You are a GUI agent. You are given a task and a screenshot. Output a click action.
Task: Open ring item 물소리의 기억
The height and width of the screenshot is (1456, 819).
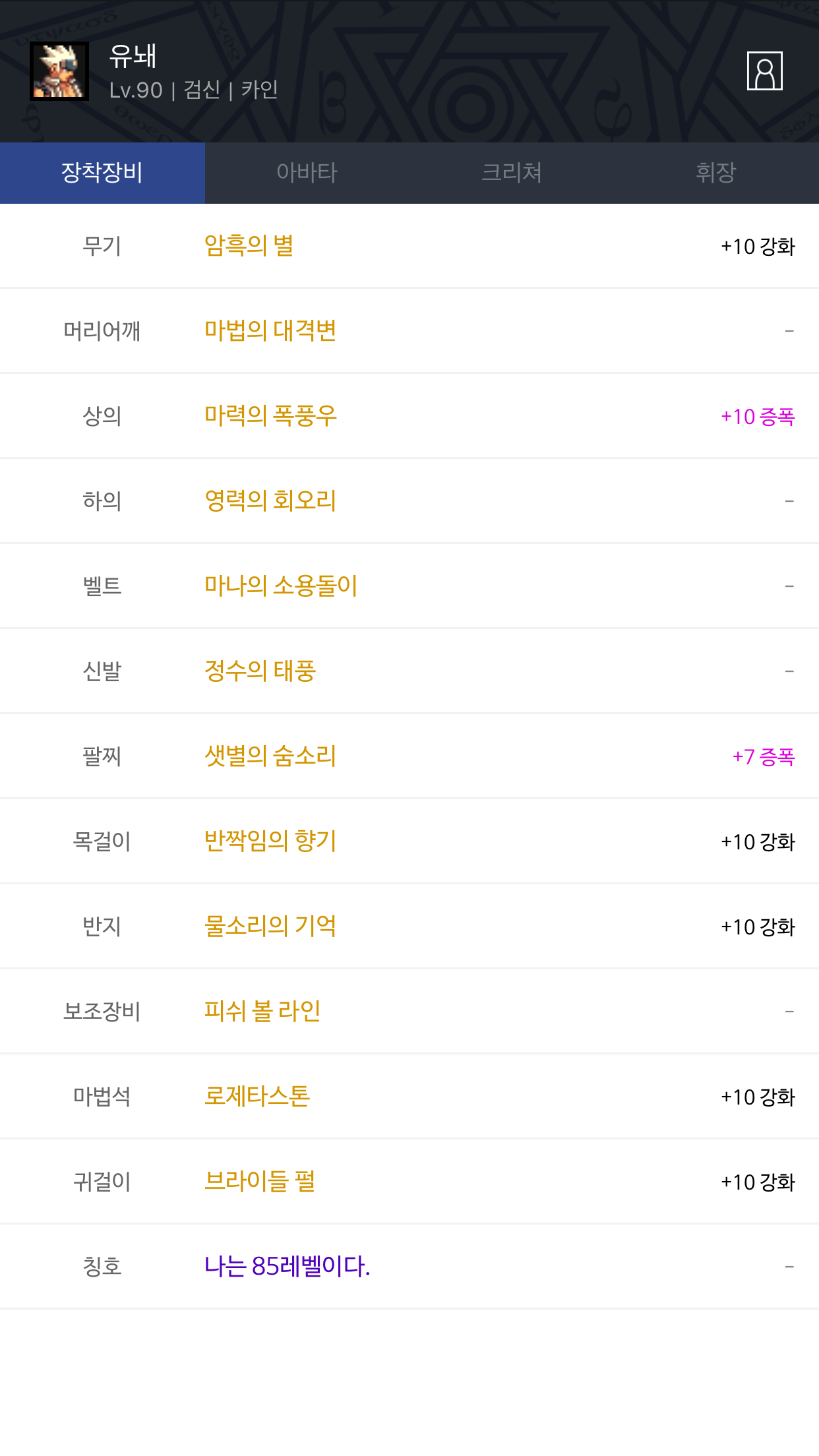(270, 926)
